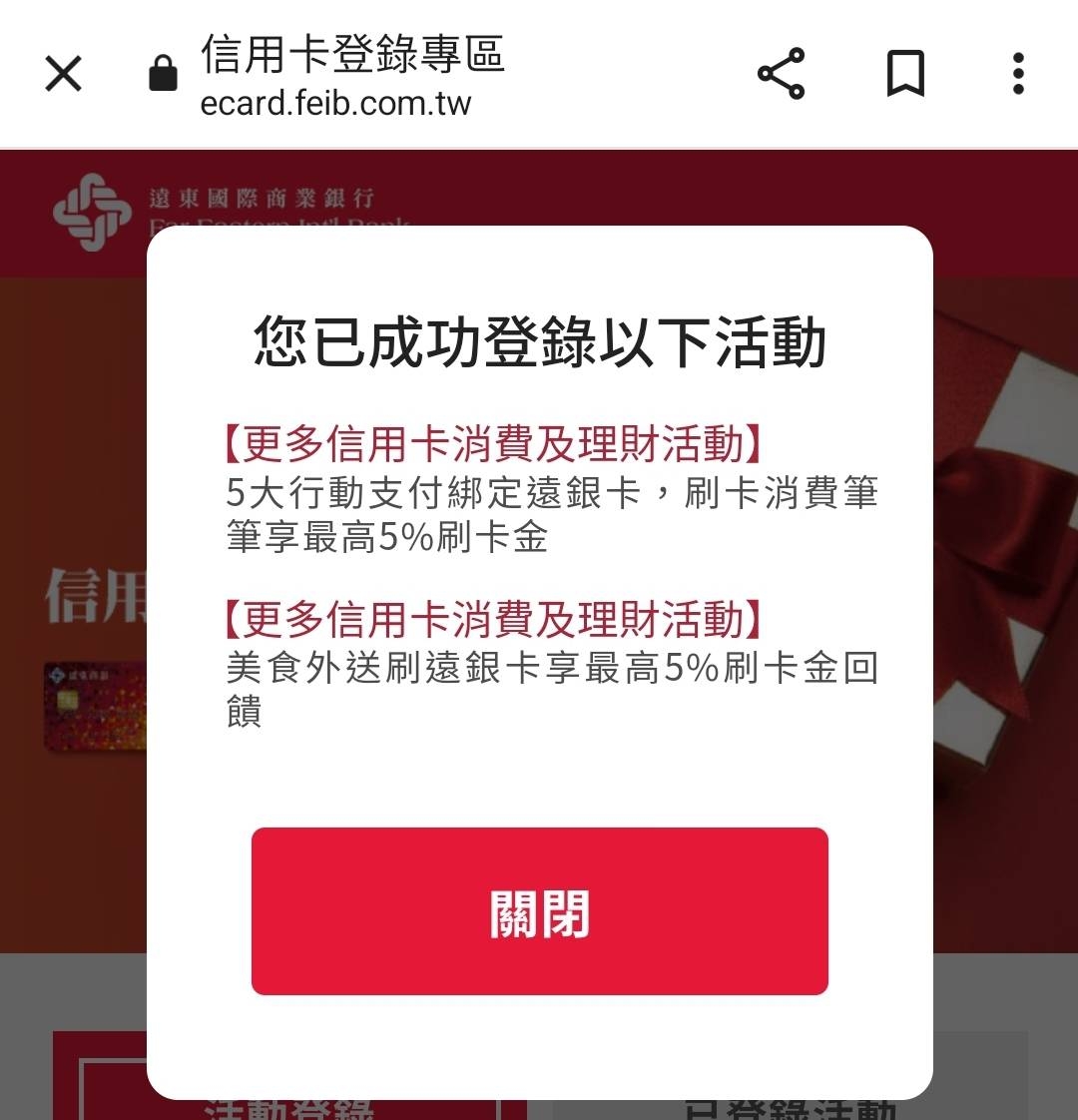Close the browser custom tab

64,74
